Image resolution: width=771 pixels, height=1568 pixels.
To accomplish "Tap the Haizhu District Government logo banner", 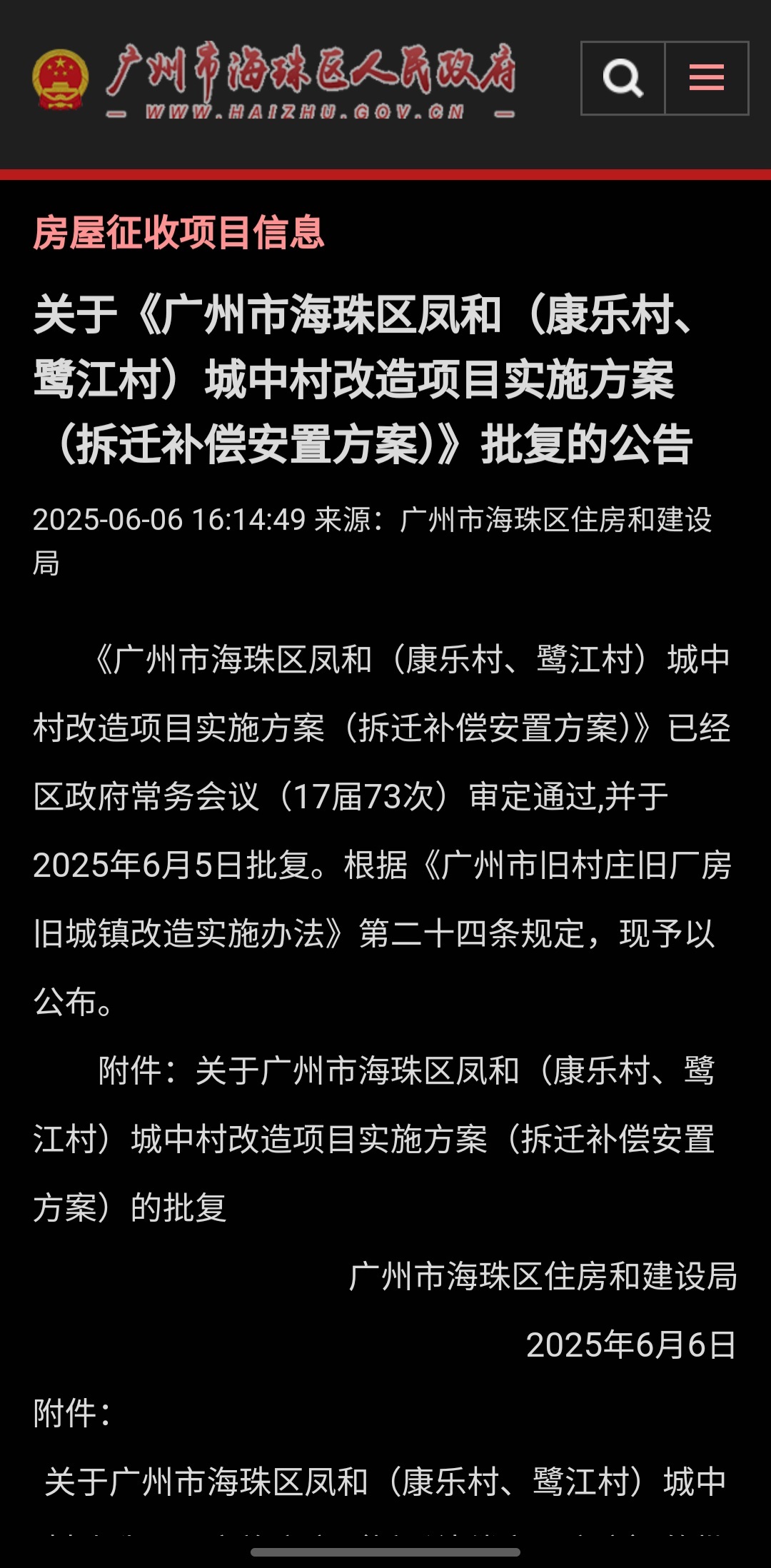I will pyautogui.click(x=274, y=79).
